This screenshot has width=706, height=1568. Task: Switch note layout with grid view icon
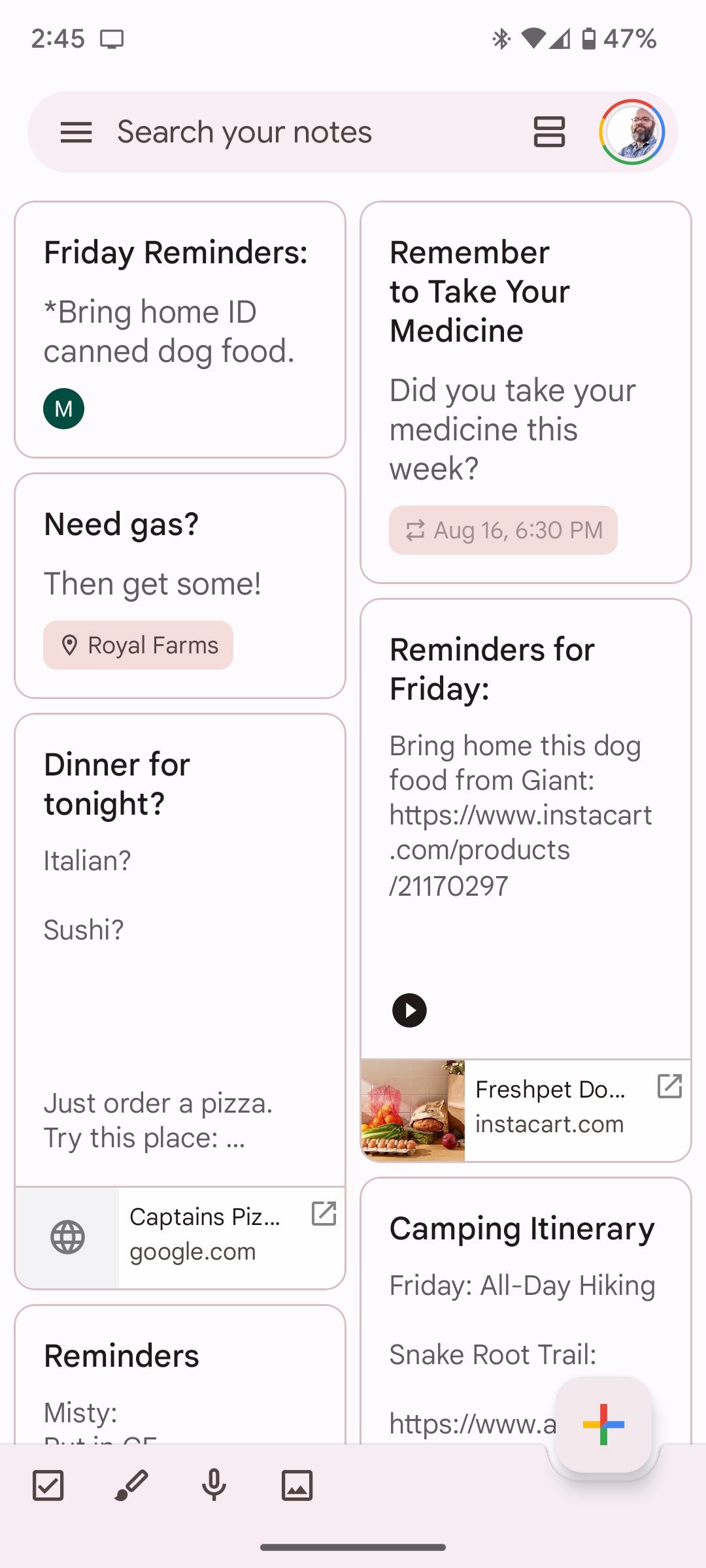(x=549, y=131)
